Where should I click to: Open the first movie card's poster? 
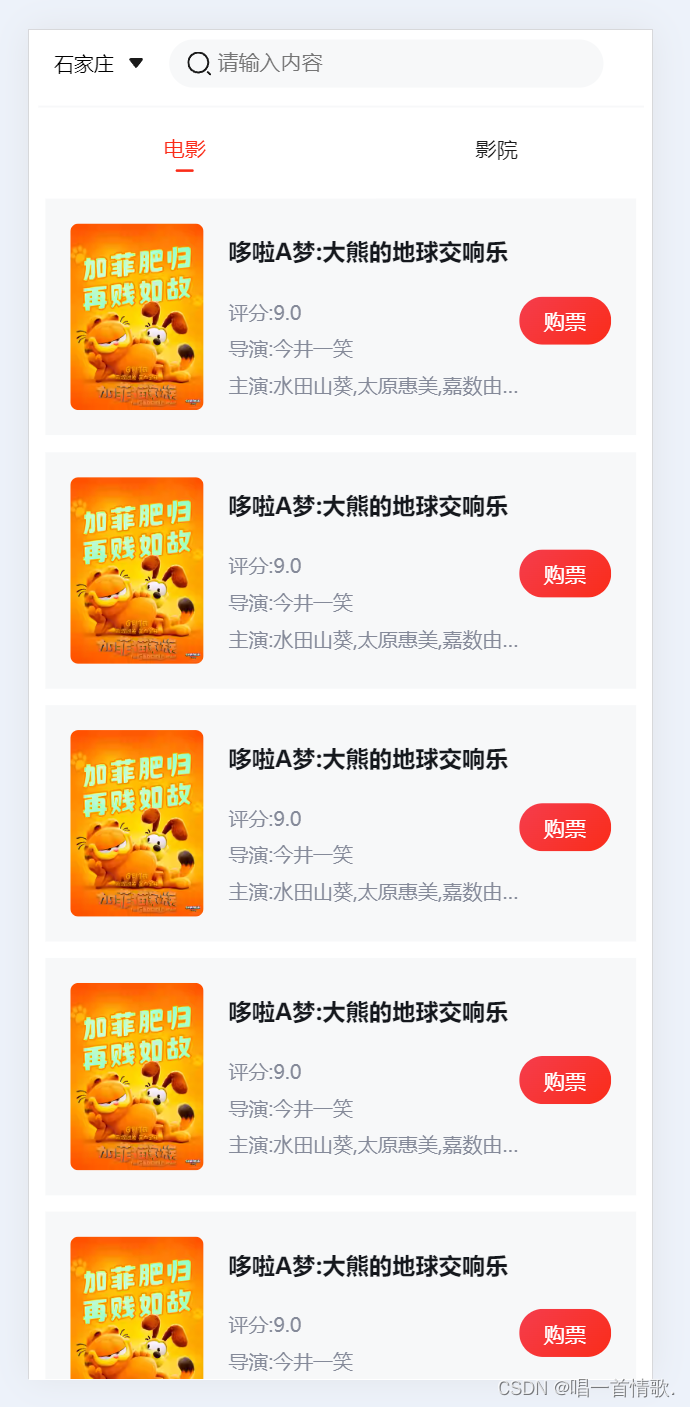point(137,317)
